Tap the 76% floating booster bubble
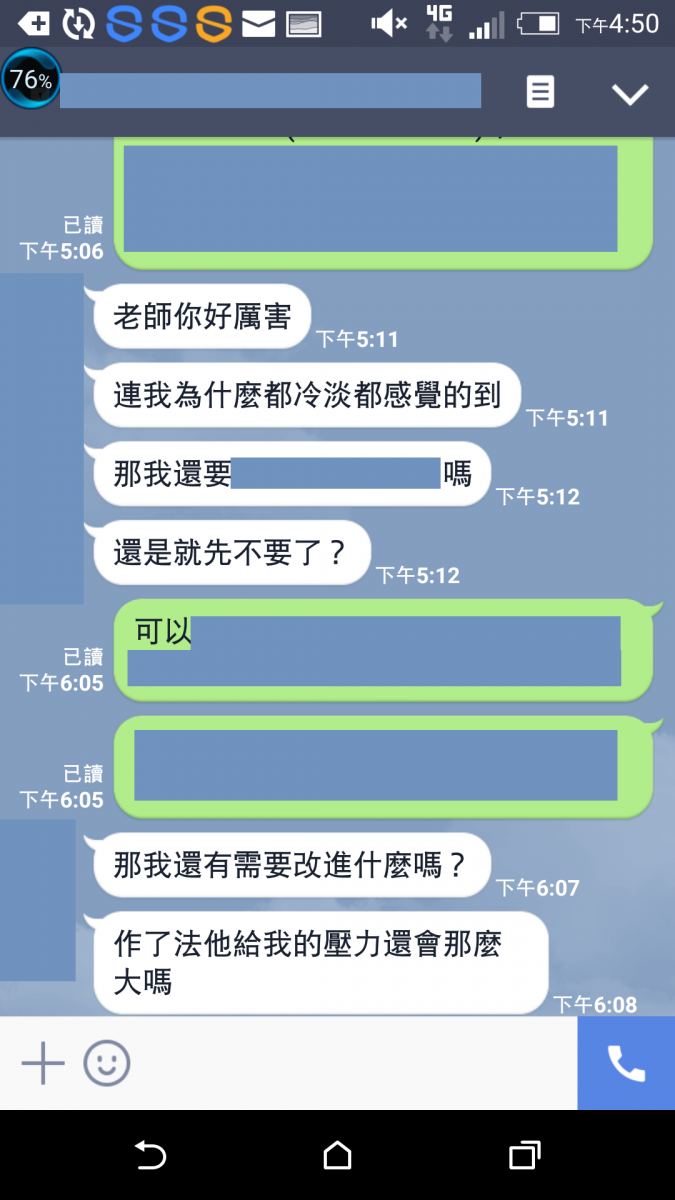Screen dimensions: 675x1200 [31, 80]
